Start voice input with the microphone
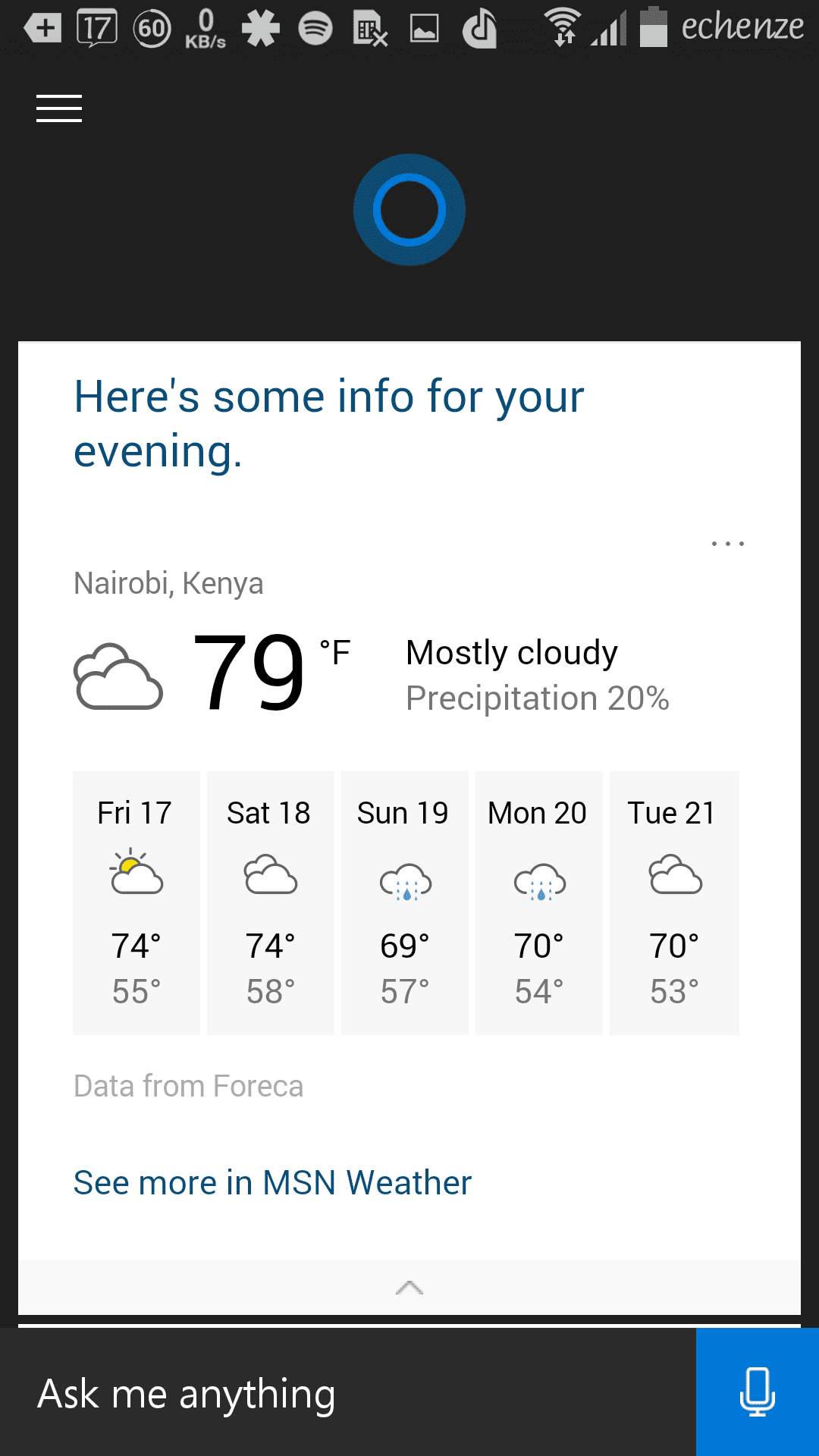 point(758,1392)
